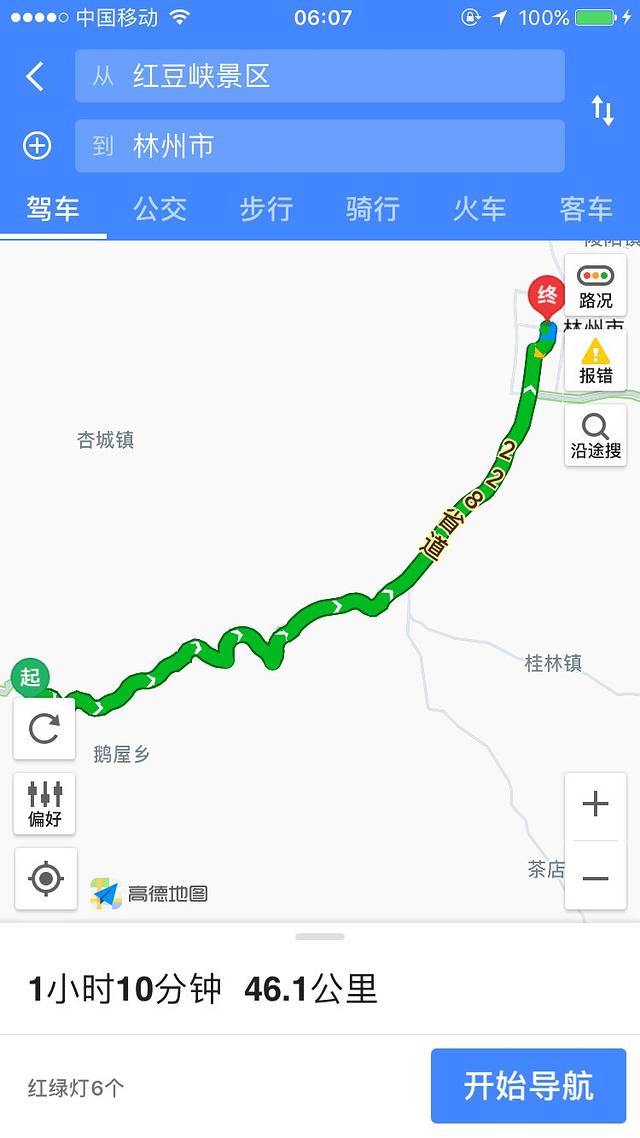Switch to the 火车 tab
The width and height of the screenshot is (640, 1138).
[x=479, y=209]
